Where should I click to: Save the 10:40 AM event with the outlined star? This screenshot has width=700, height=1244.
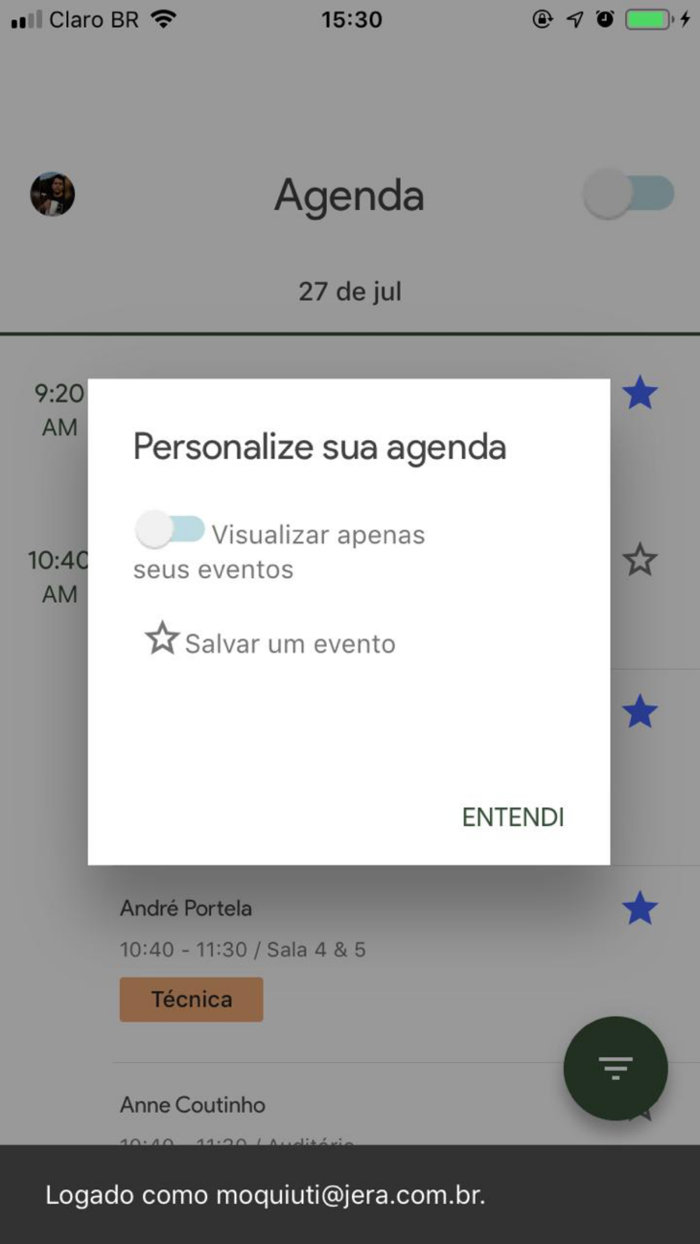(x=640, y=560)
